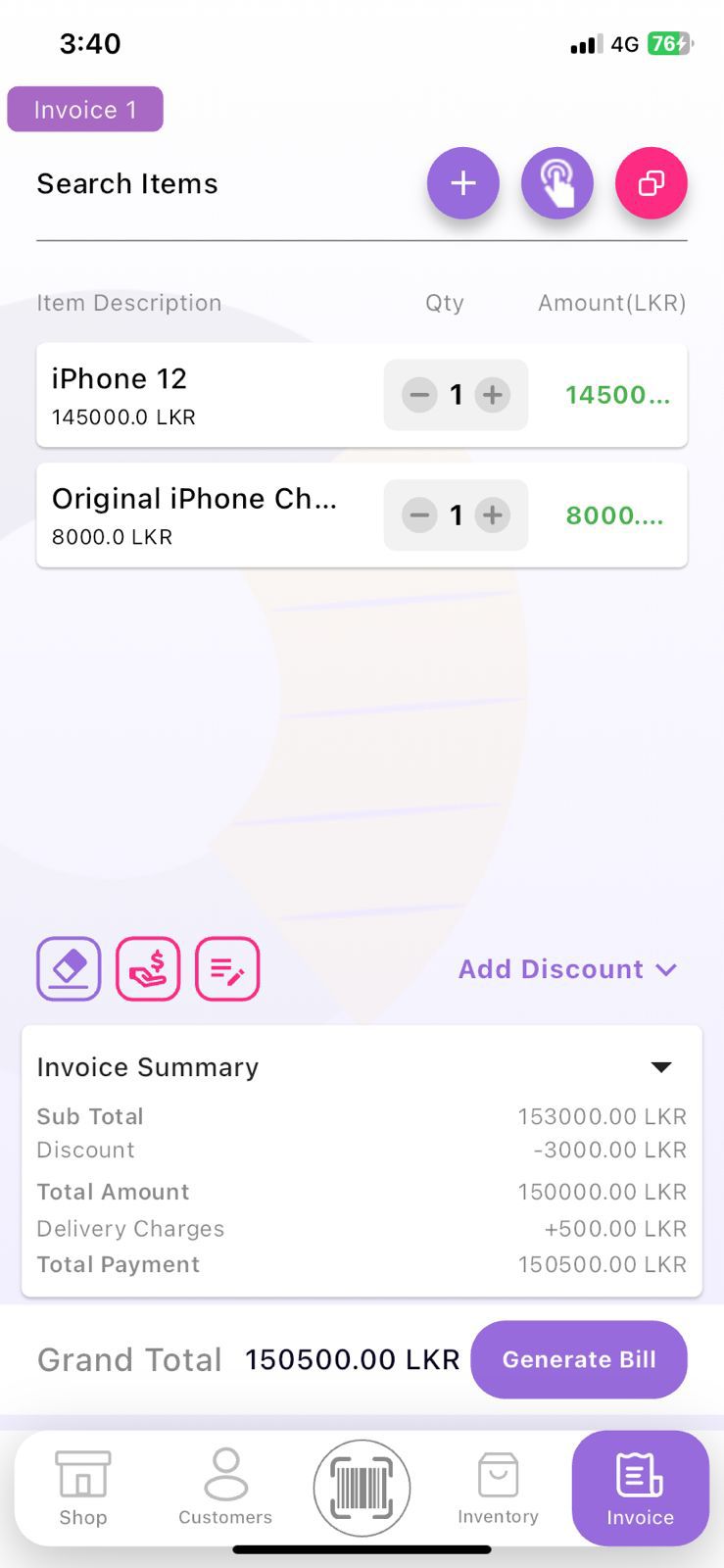Select the Invoice bottom tab

tap(640, 1488)
